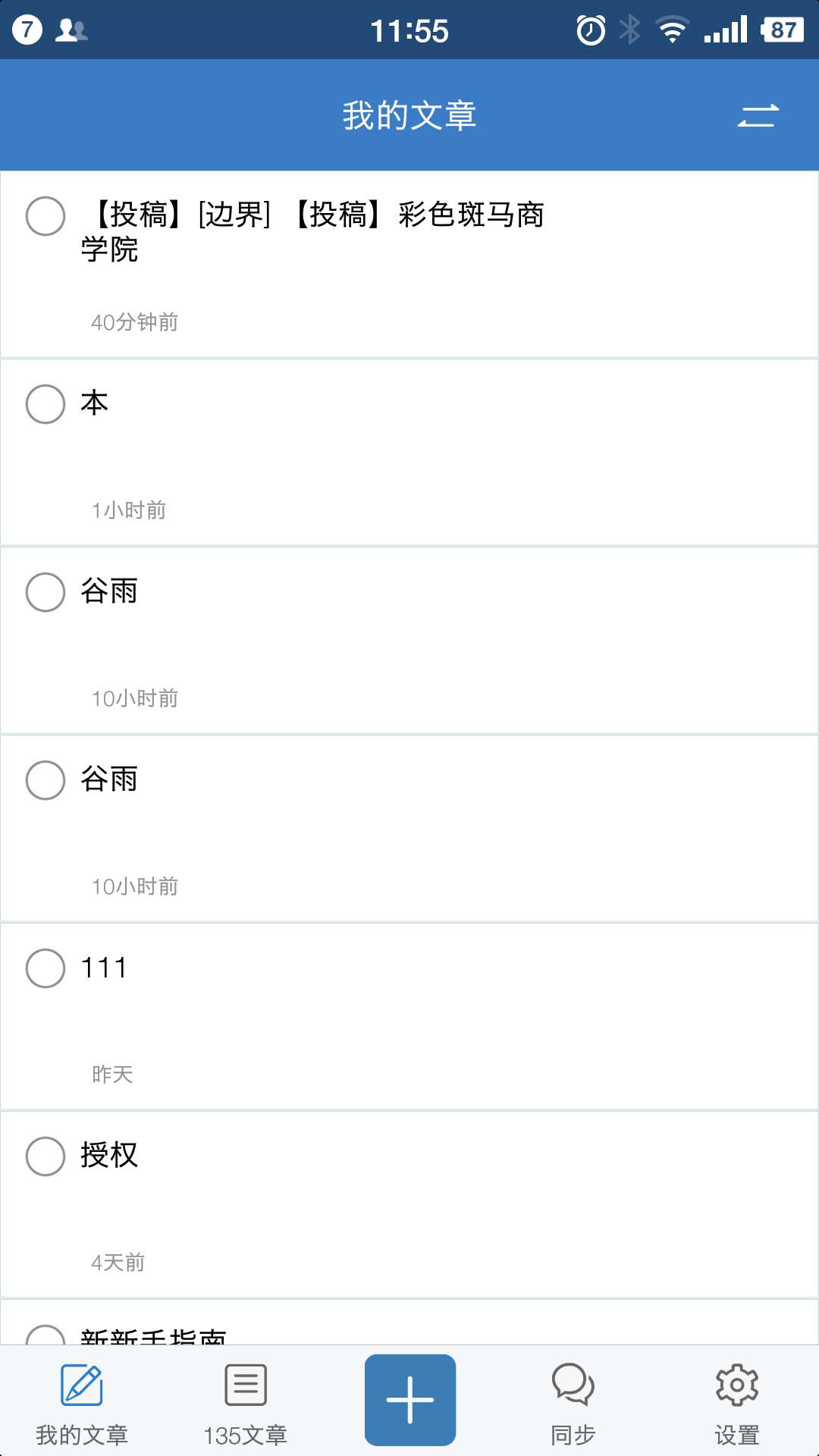819x1456 pixels.
Task: Select the circle next to article 本
Action: click(x=45, y=404)
